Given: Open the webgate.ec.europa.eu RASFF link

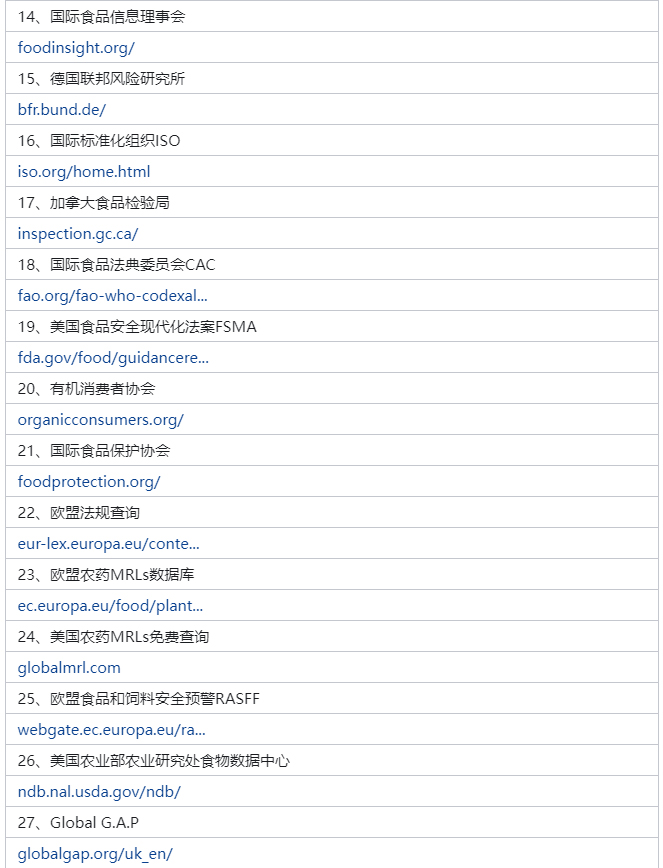Looking at the screenshot, I should pos(112,730).
